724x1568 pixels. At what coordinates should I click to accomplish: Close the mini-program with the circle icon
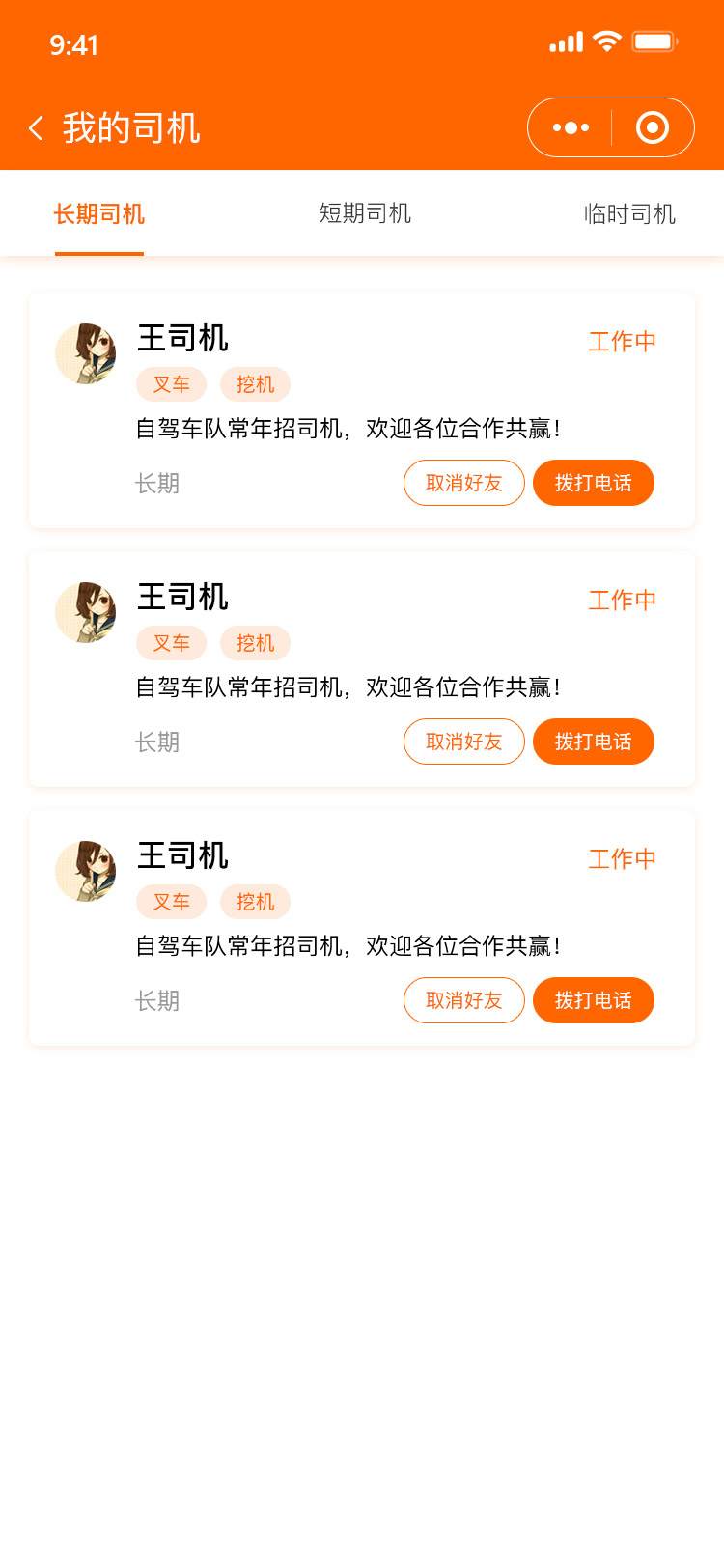[653, 127]
